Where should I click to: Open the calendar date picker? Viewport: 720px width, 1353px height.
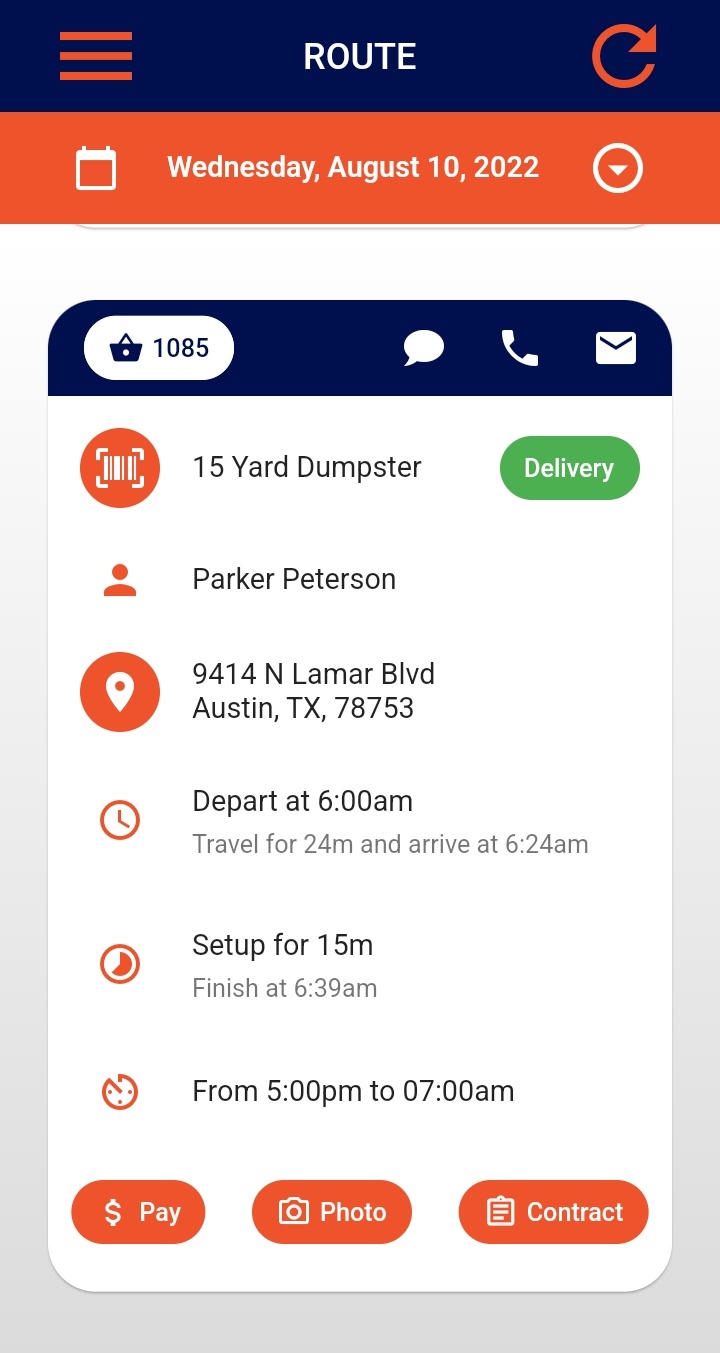[x=96, y=168]
